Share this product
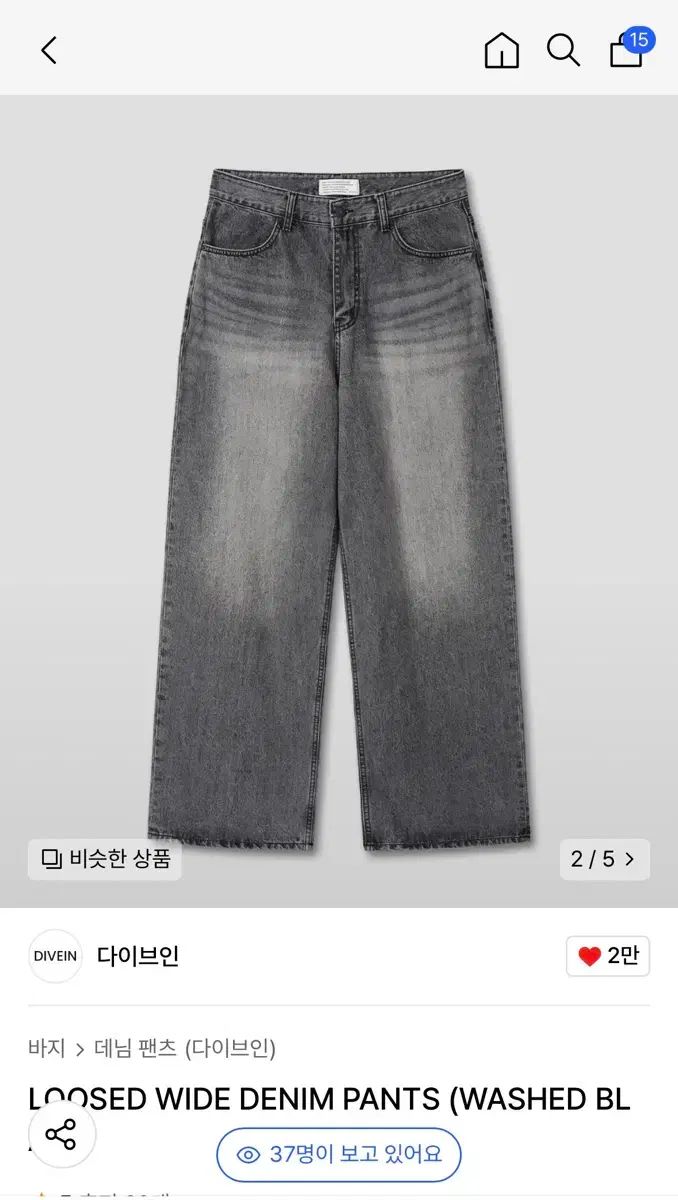The image size is (678, 1200). click(x=62, y=1135)
